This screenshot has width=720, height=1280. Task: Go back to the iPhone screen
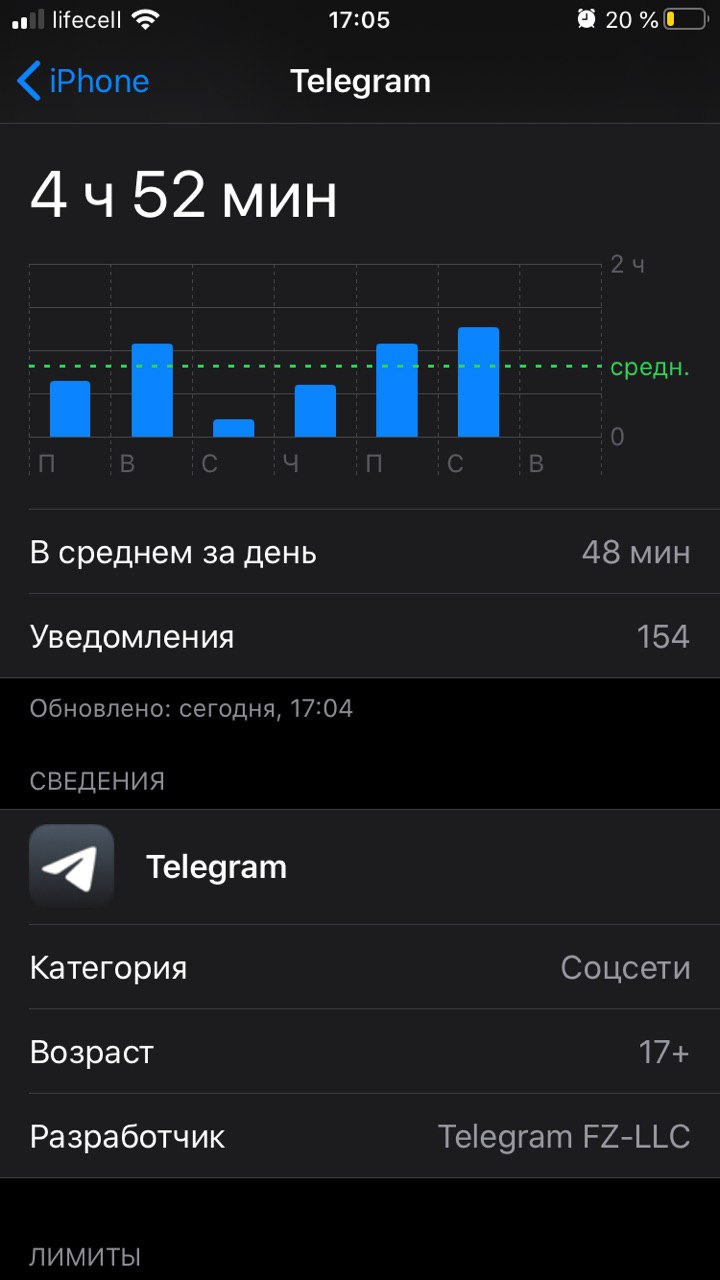[x=83, y=81]
